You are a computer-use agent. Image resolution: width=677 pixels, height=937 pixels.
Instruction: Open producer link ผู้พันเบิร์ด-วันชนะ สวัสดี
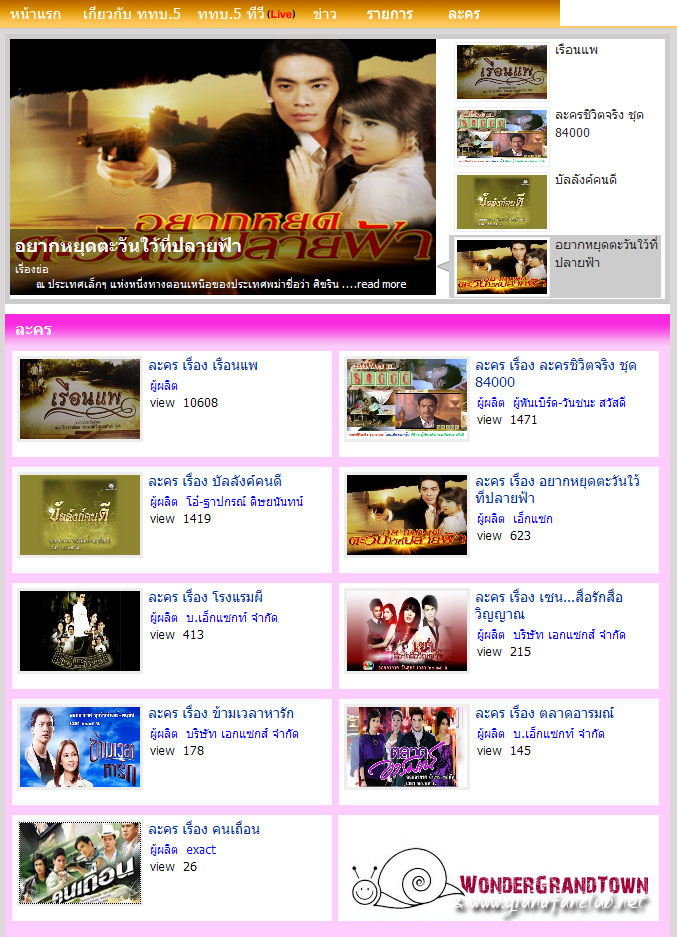568,403
